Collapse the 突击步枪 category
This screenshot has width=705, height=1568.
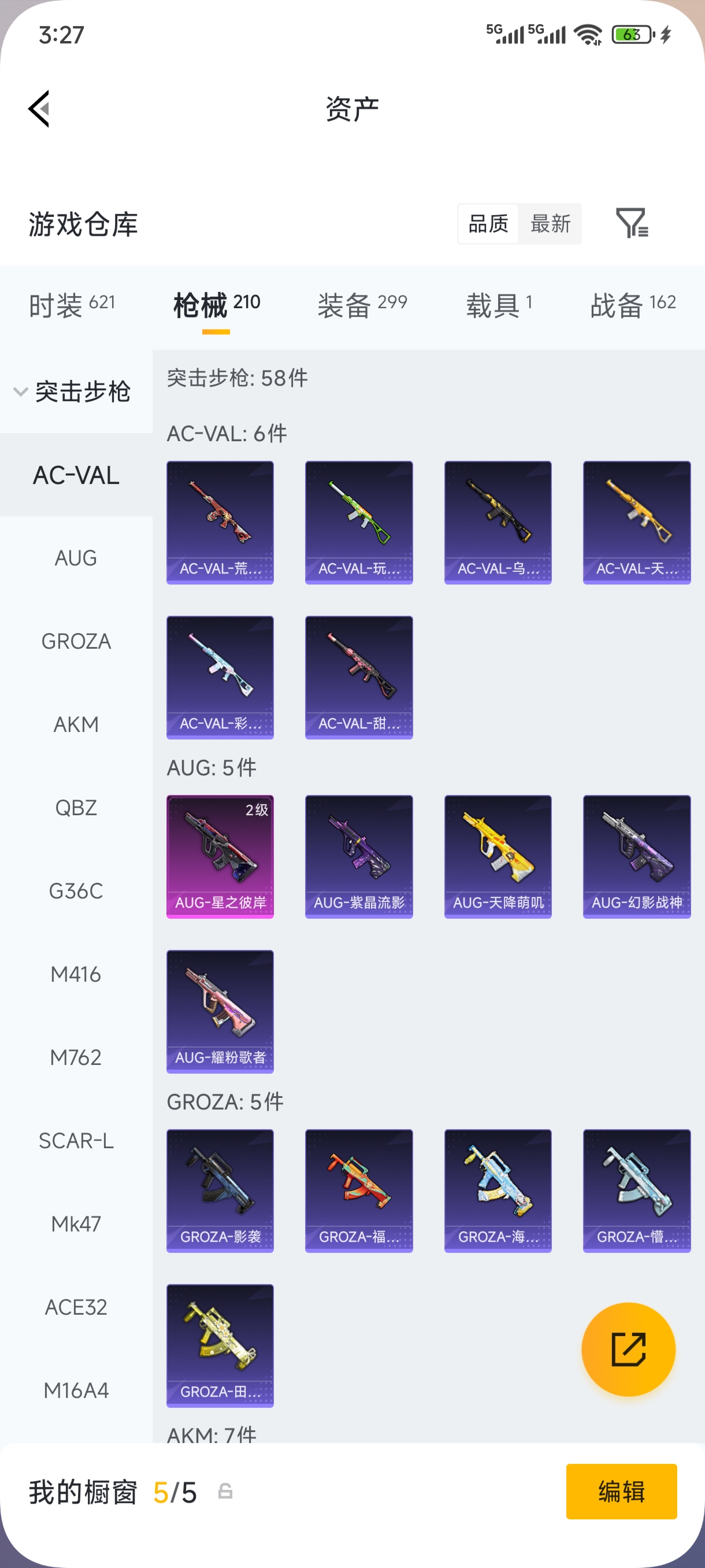[x=73, y=391]
